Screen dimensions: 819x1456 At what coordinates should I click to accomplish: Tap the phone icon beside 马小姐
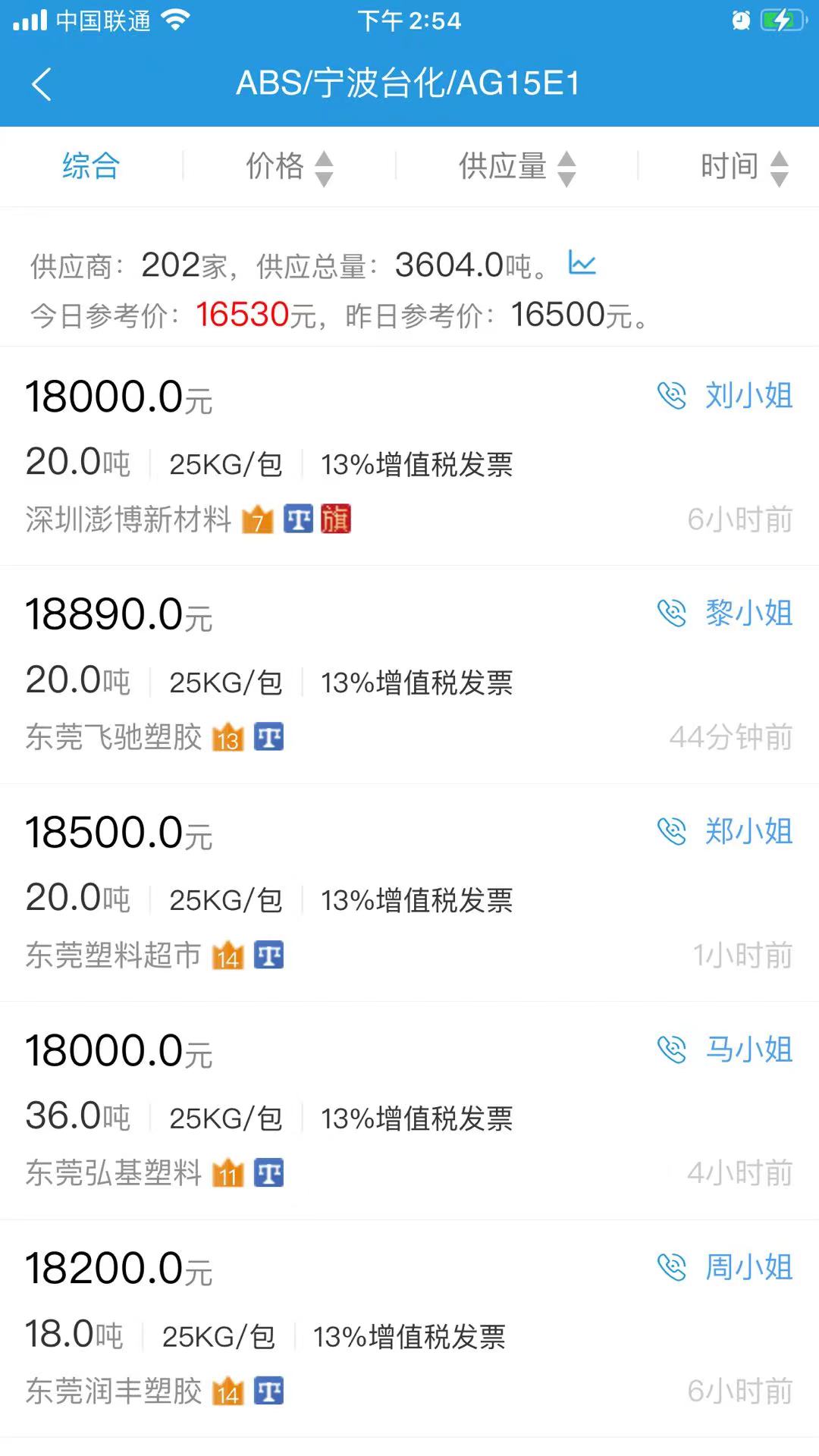click(x=670, y=1050)
